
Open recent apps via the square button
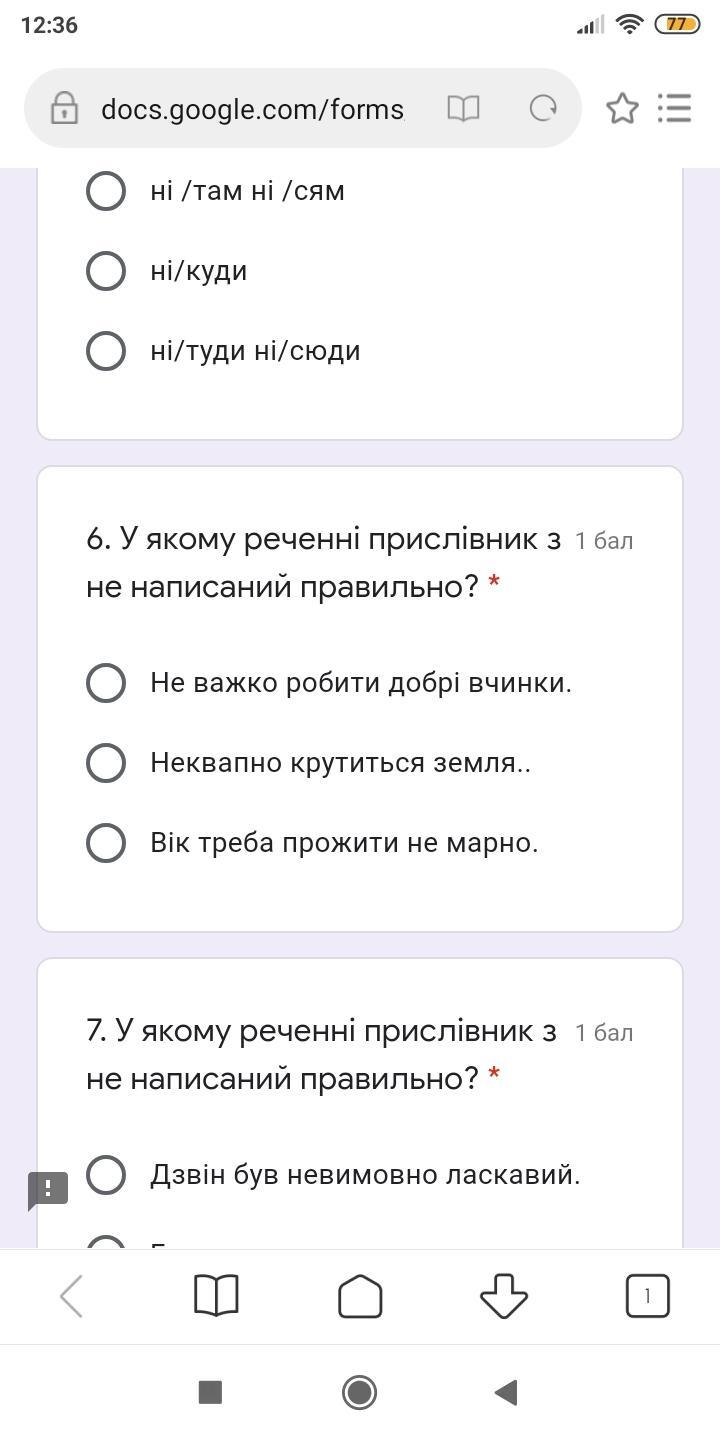[x=210, y=1392]
